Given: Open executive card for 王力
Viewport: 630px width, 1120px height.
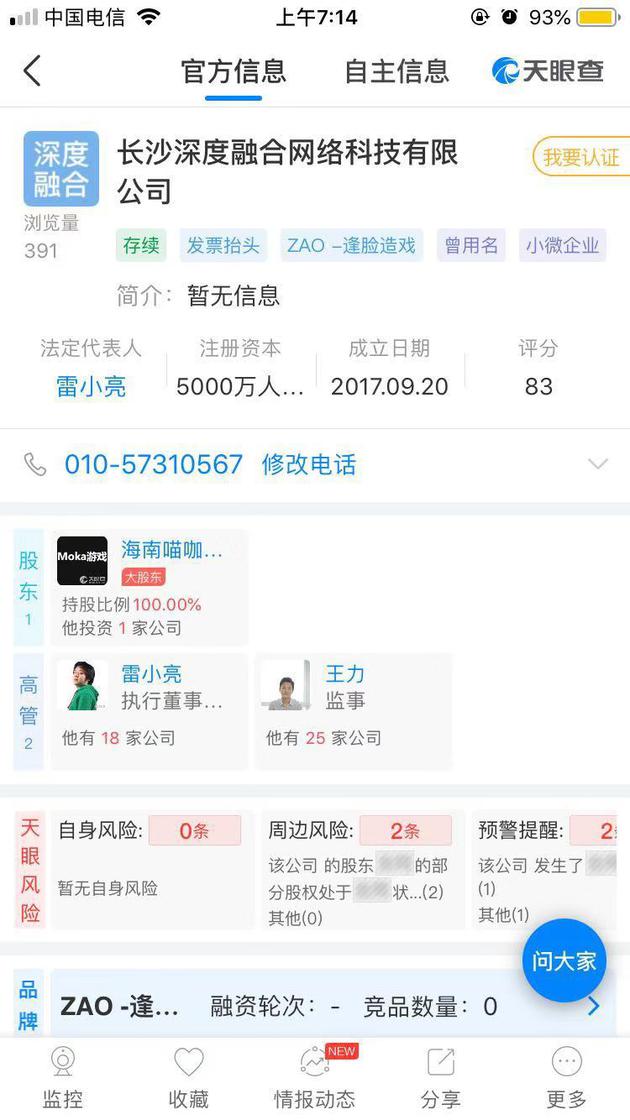Looking at the screenshot, I should [x=352, y=710].
